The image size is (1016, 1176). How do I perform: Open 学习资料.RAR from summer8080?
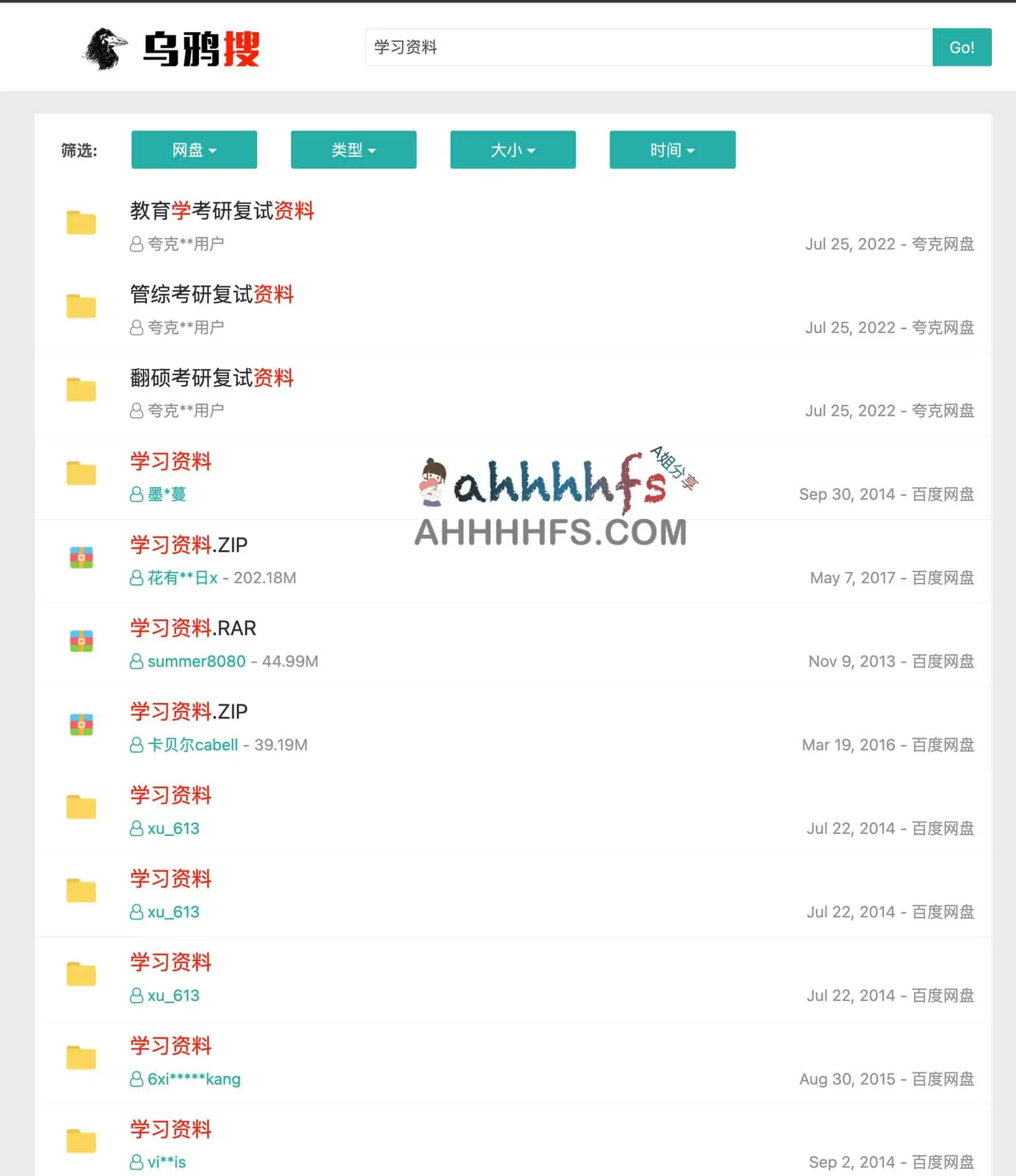[193, 628]
